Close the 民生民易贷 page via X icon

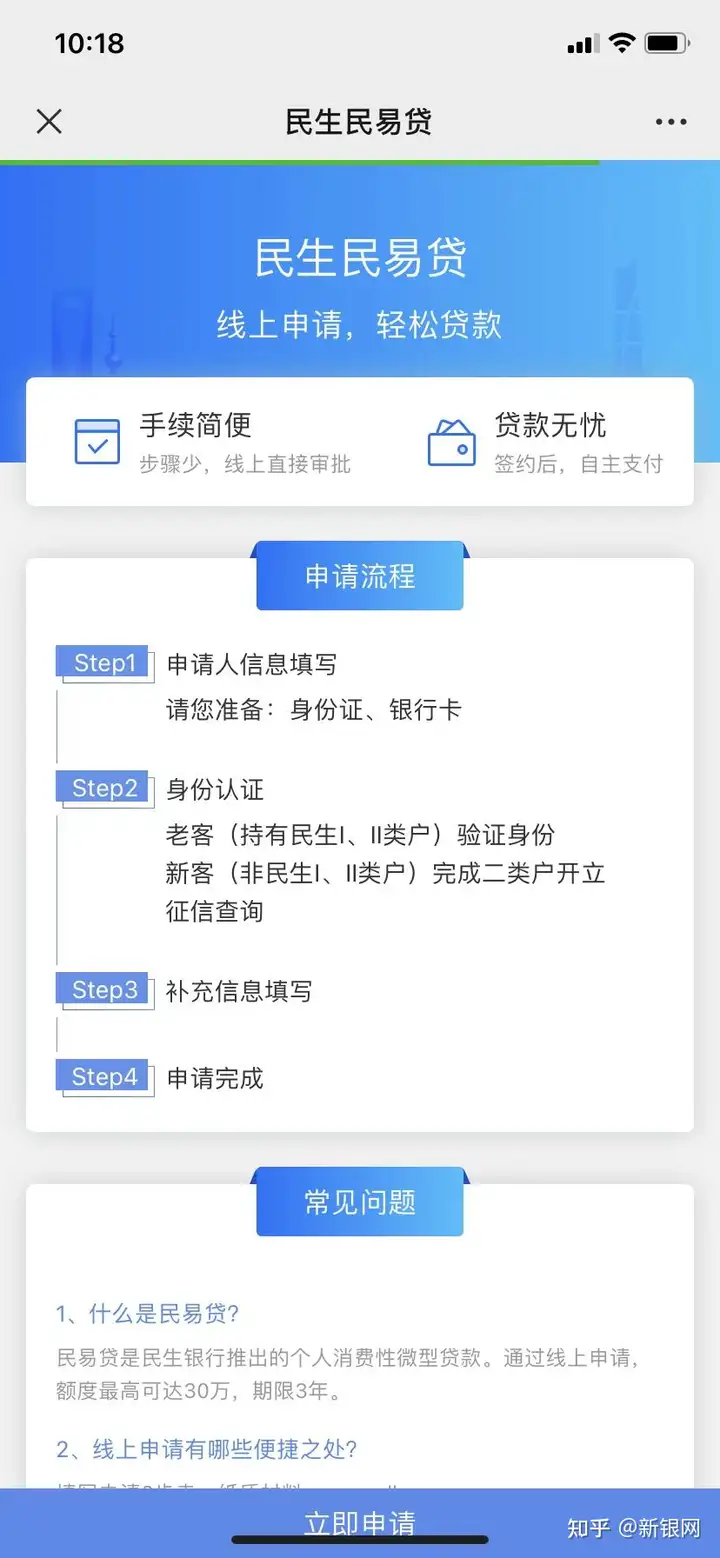[x=49, y=120]
